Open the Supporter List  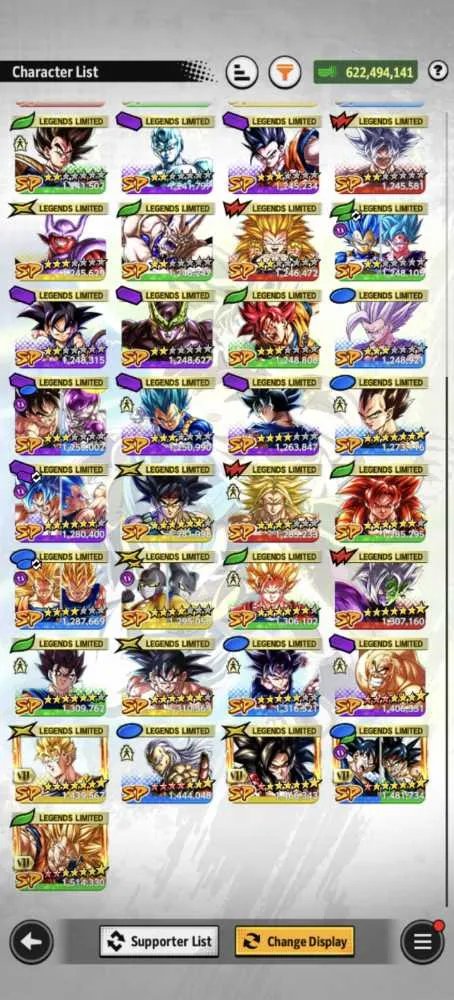(x=159, y=941)
